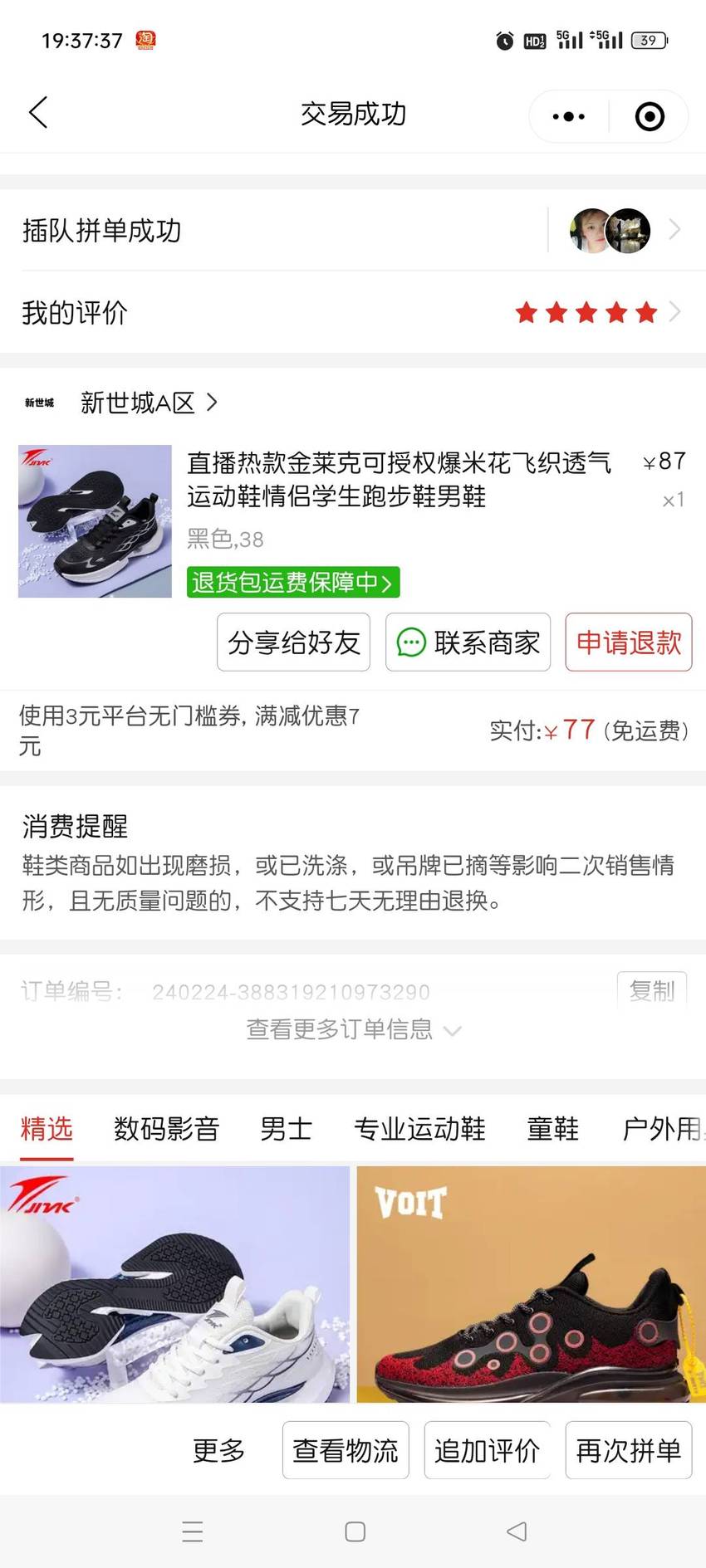Open the VOIT red sneaker recommendation
706x1568 pixels.
(x=532, y=1284)
